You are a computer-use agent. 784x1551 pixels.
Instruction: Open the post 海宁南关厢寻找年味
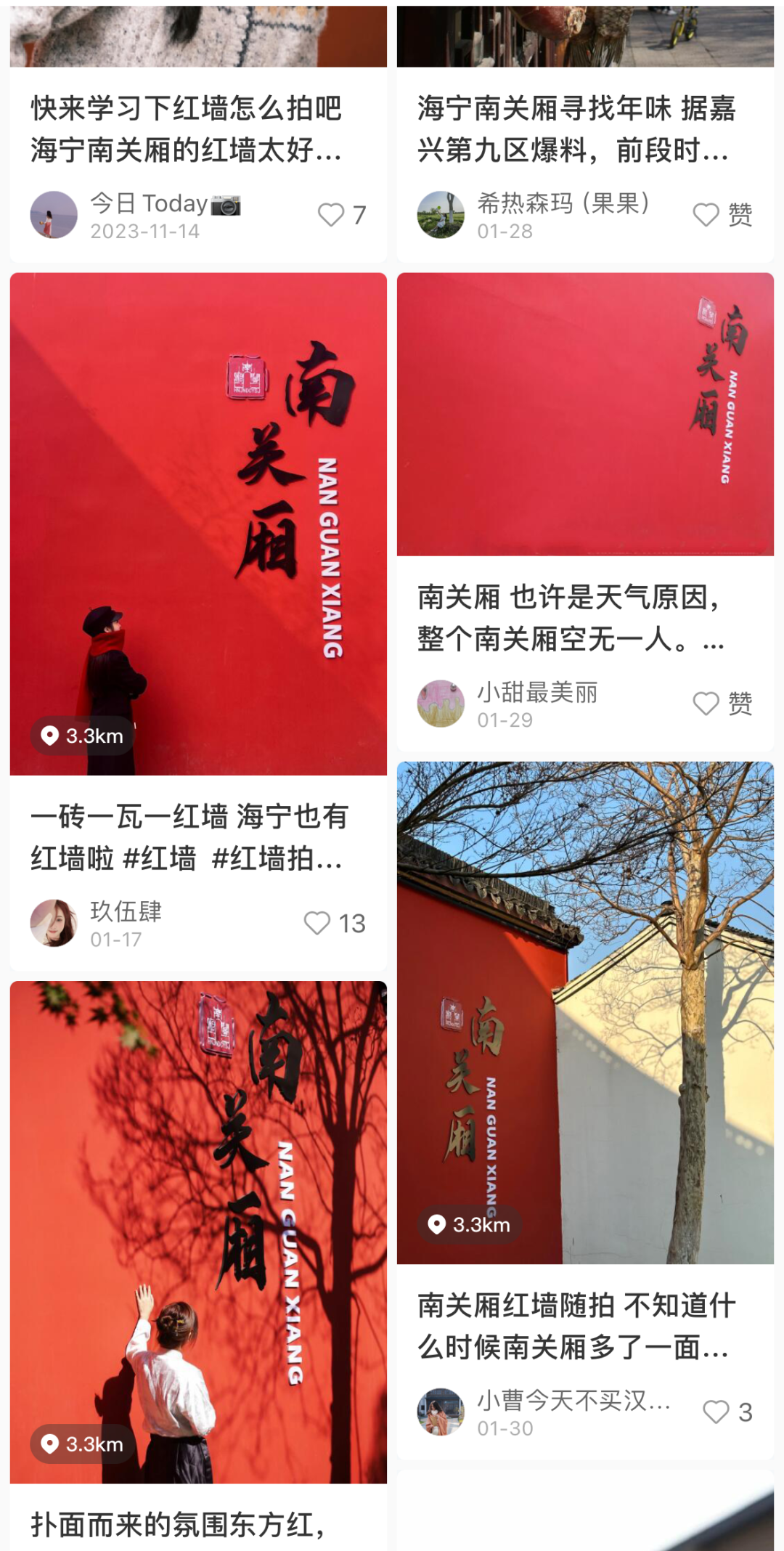(x=576, y=129)
